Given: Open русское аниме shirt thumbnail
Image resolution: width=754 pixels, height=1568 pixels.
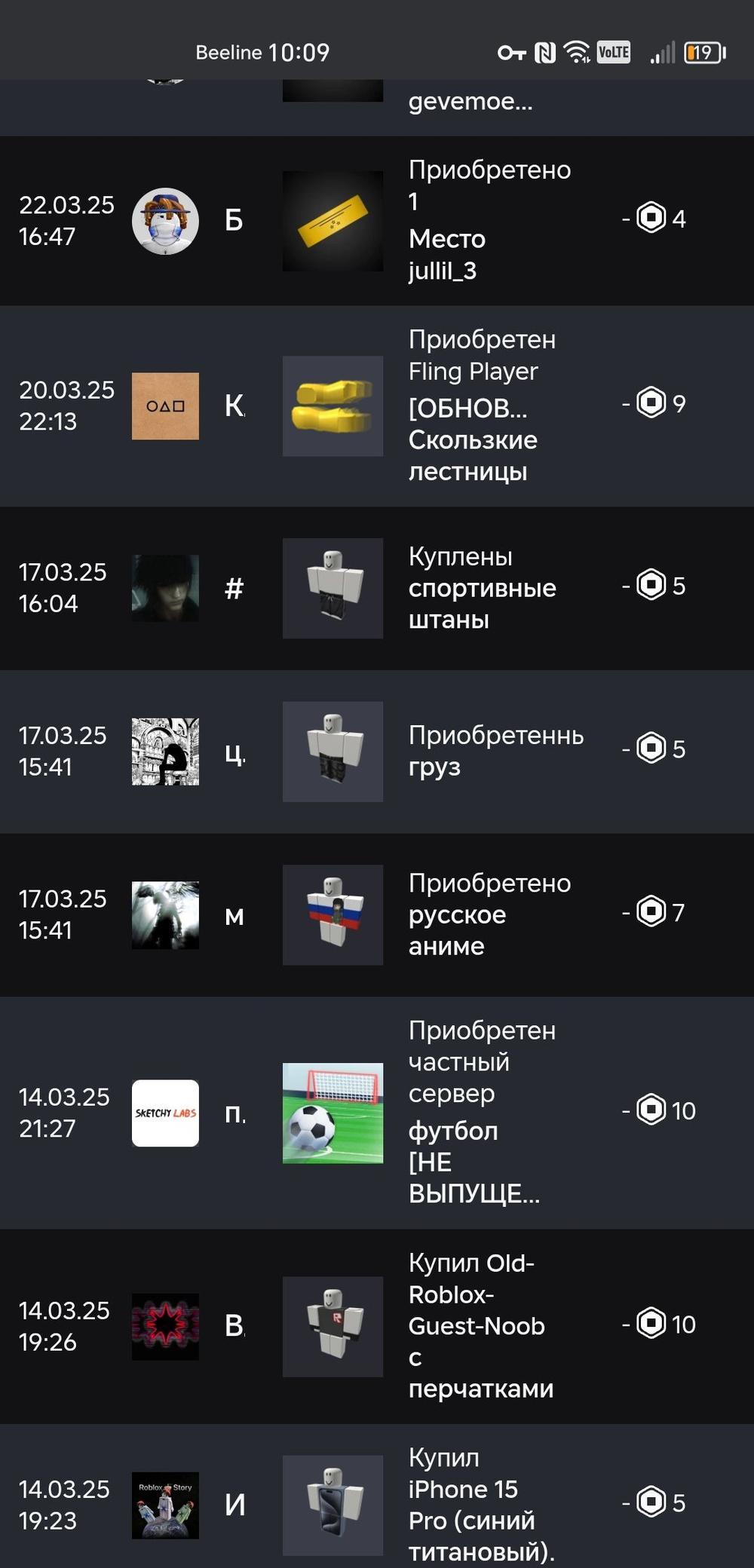Looking at the screenshot, I should (333, 914).
